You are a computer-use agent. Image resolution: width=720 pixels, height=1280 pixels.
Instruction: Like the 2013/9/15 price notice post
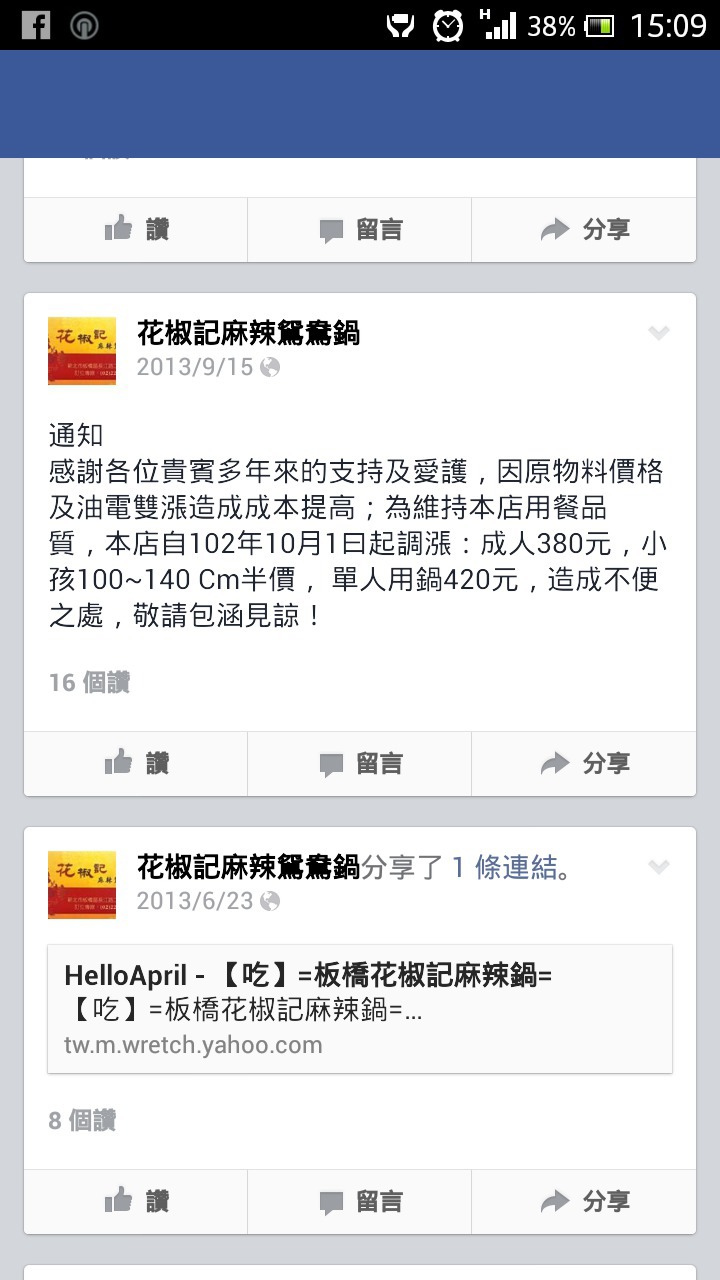coord(136,764)
